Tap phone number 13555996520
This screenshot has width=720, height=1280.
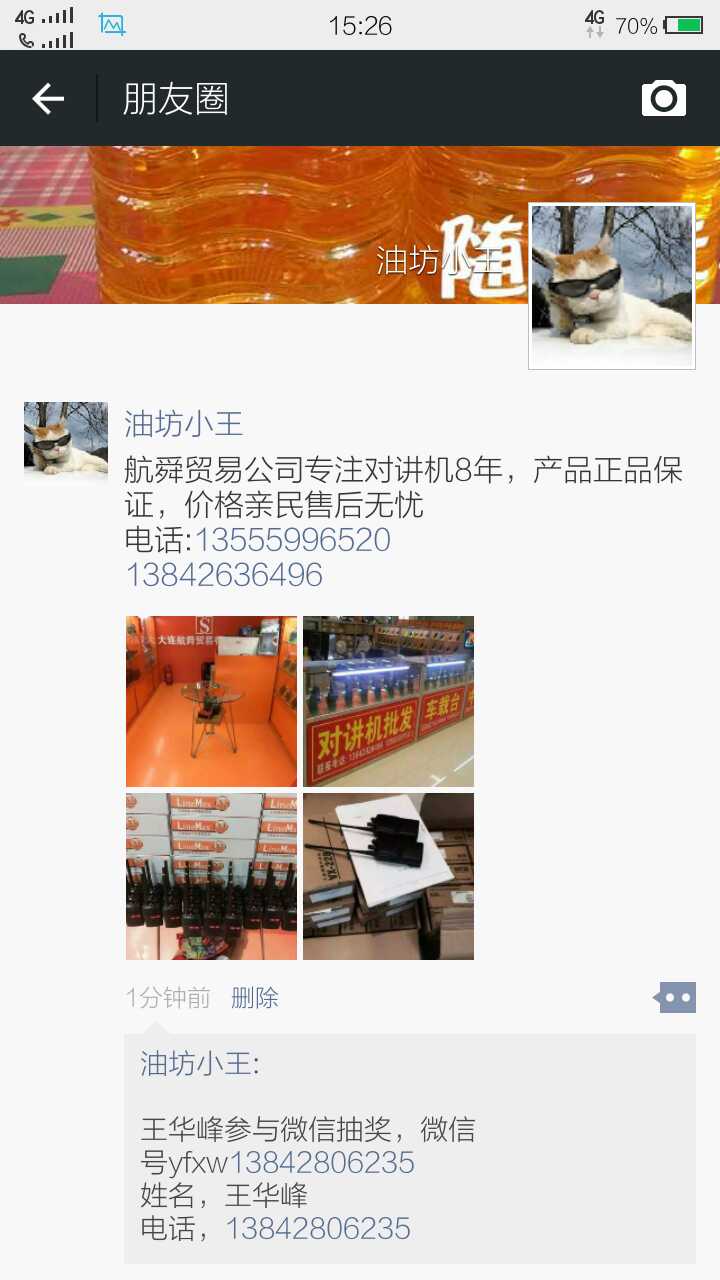292,541
